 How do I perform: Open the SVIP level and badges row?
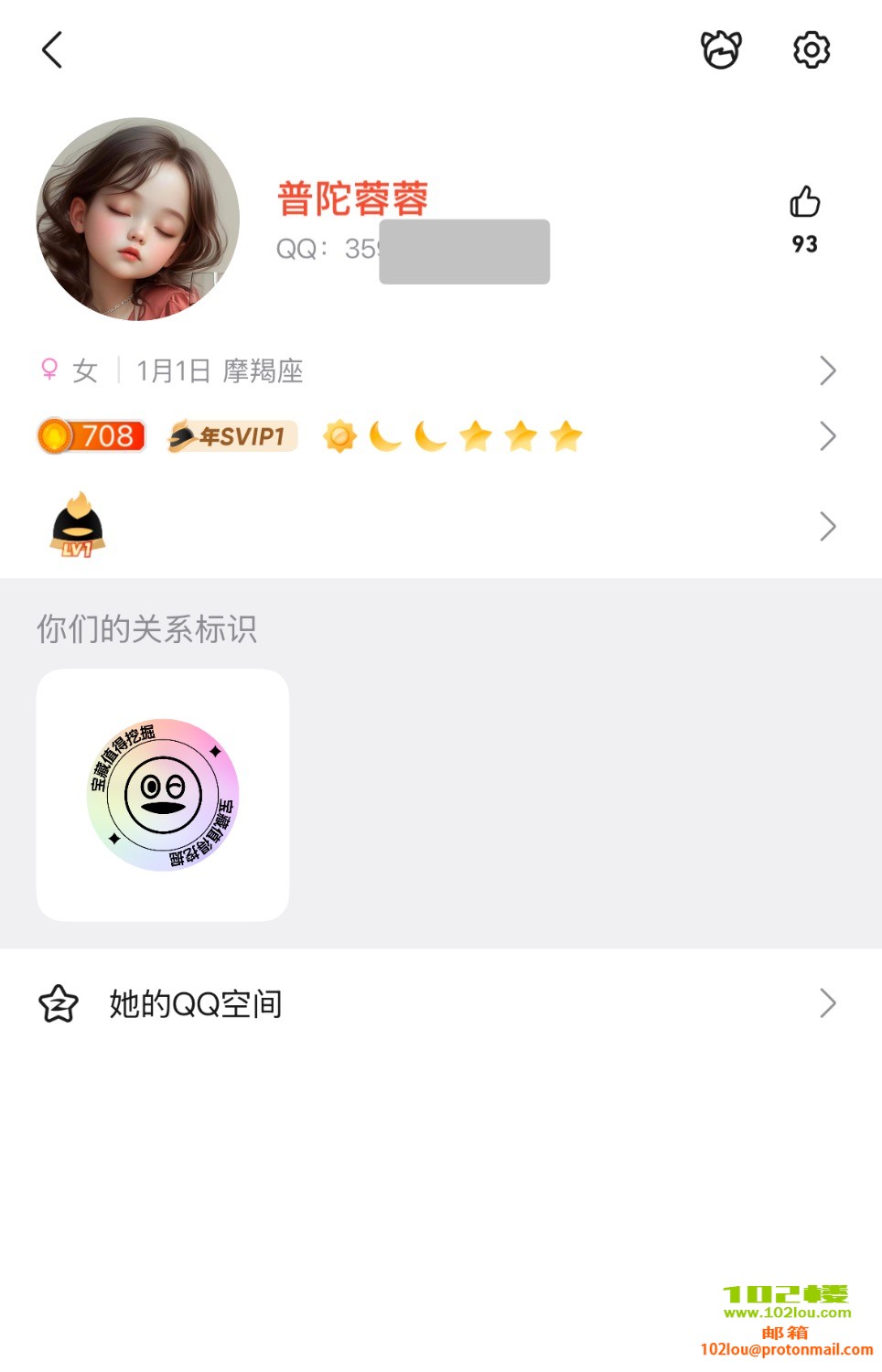(x=439, y=436)
